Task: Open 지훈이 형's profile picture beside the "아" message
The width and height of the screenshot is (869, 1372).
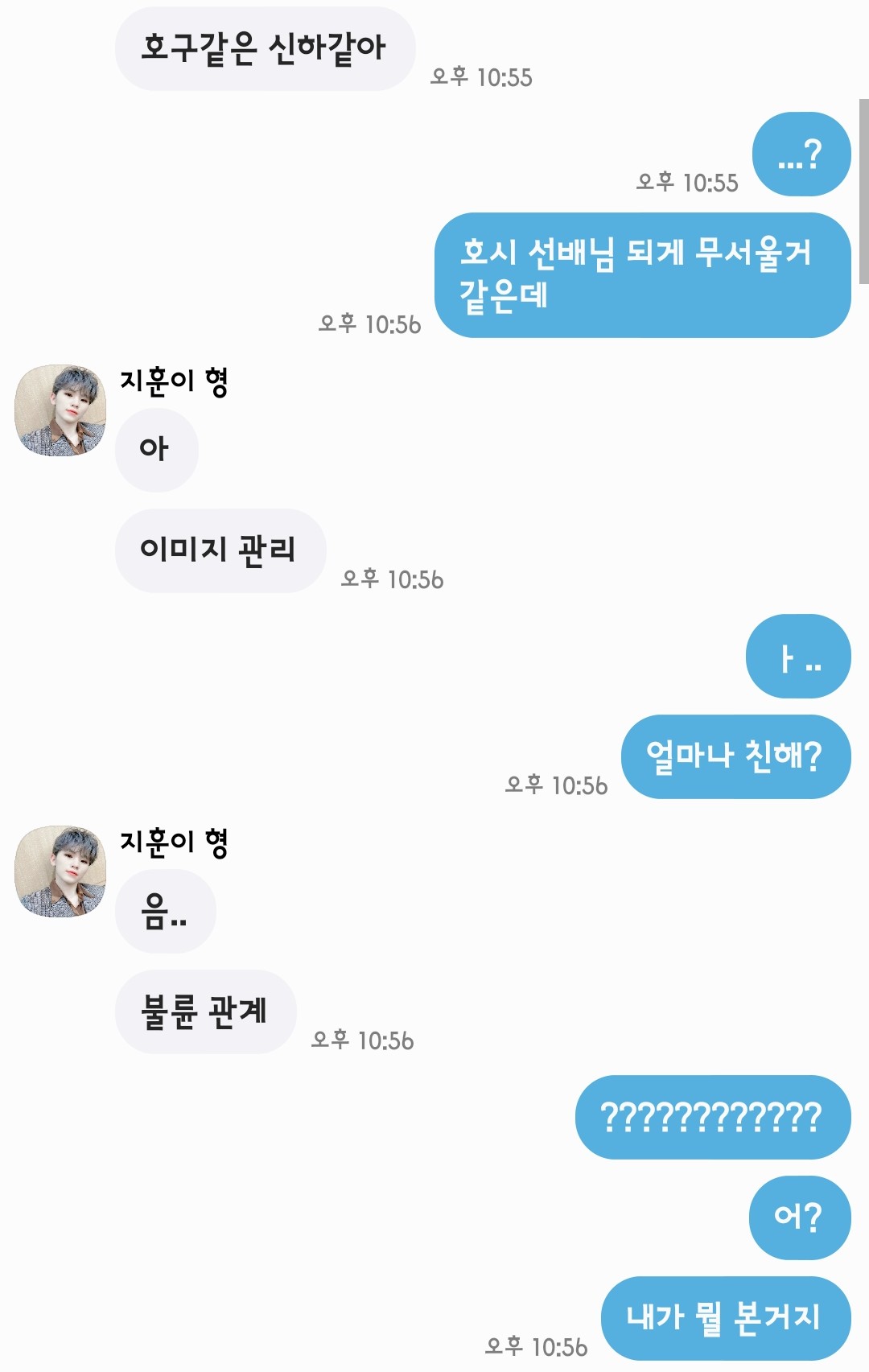Action: coord(60,410)
